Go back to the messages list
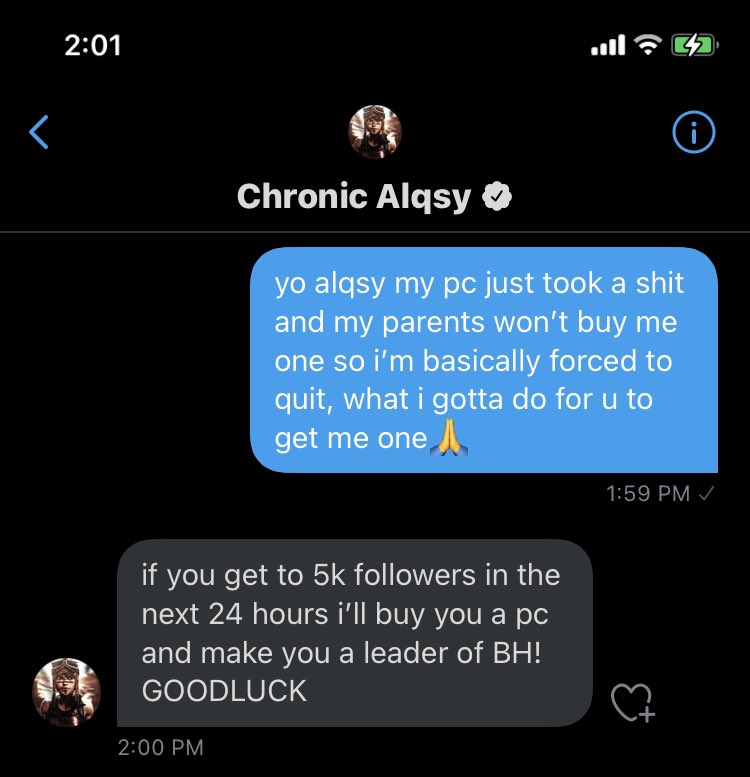Viewport: 750px width, 777px height. click(38, 131)
